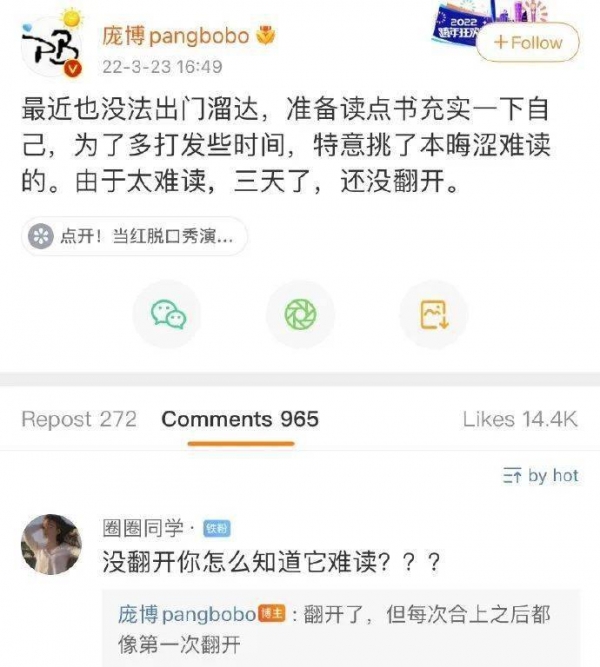
Task: Change comment sorting by hot
Action: click(541, 476)
